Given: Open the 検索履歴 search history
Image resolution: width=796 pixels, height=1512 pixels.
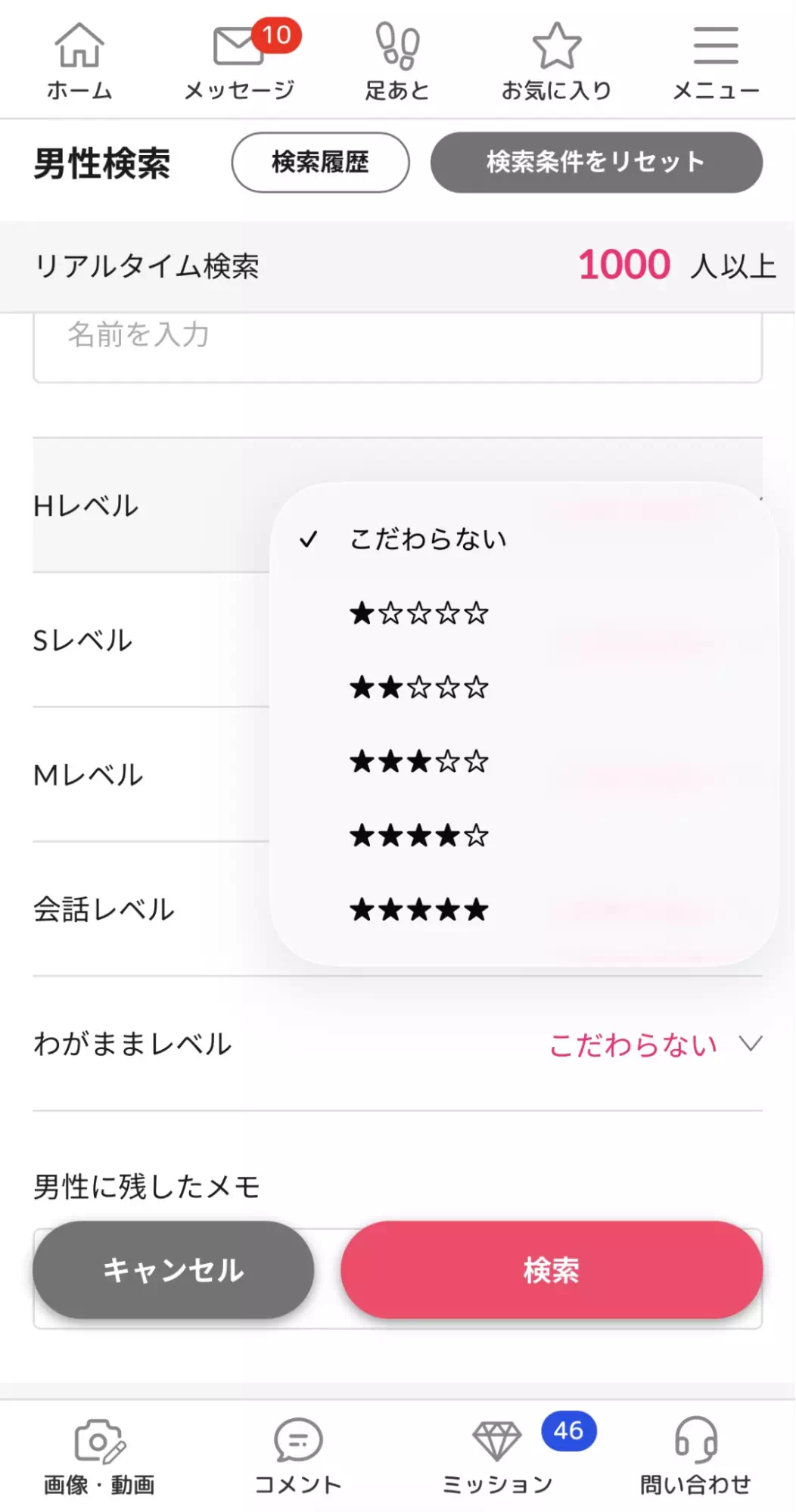Looking at the screenshot, I should click(x=319, y=162).
